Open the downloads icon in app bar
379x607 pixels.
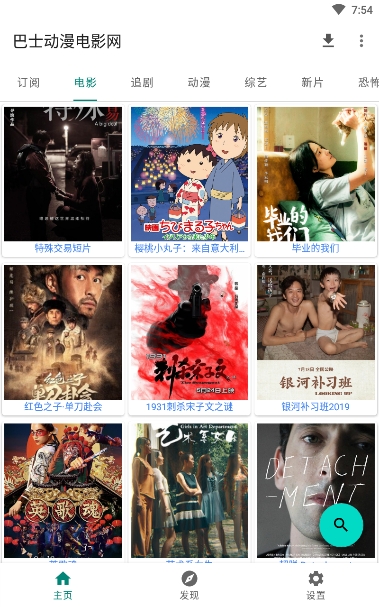pos(328,41)
